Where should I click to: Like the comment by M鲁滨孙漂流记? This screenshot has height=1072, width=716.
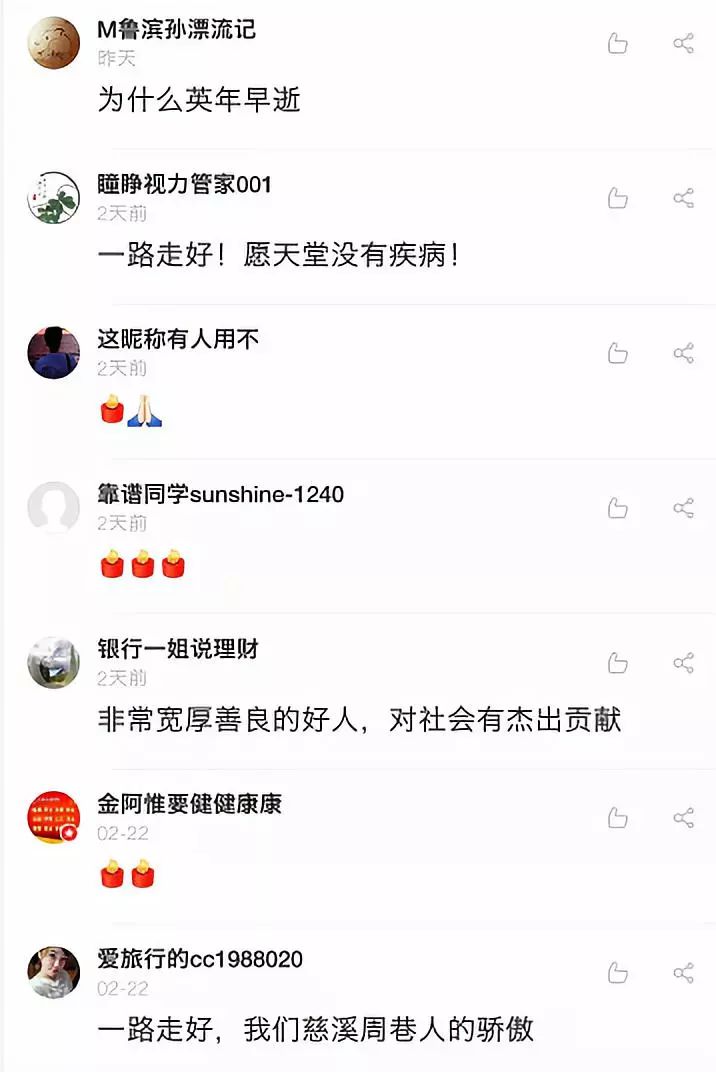[x=618, y=43]
